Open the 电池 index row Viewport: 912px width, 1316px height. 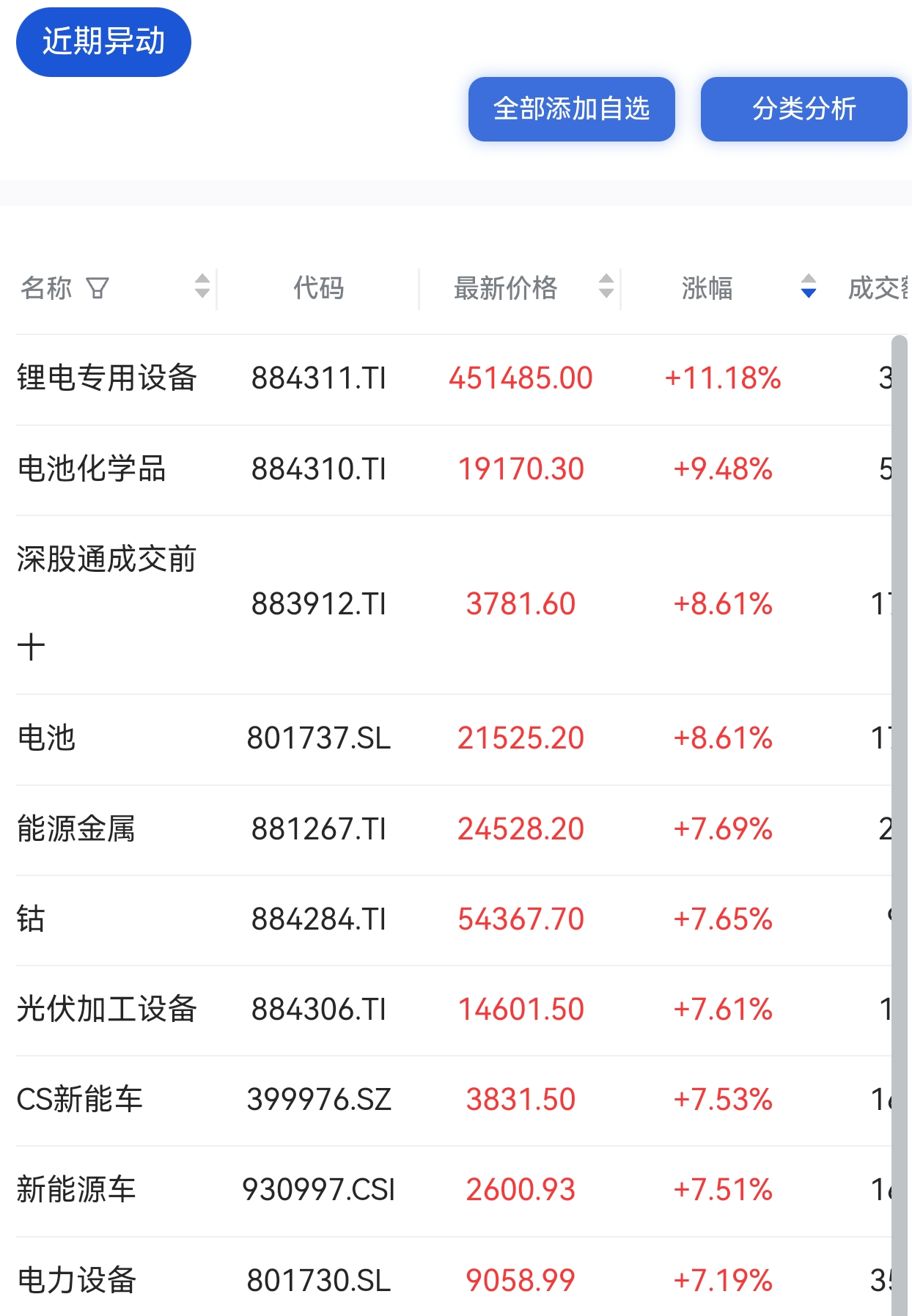(x=46, y=738)
